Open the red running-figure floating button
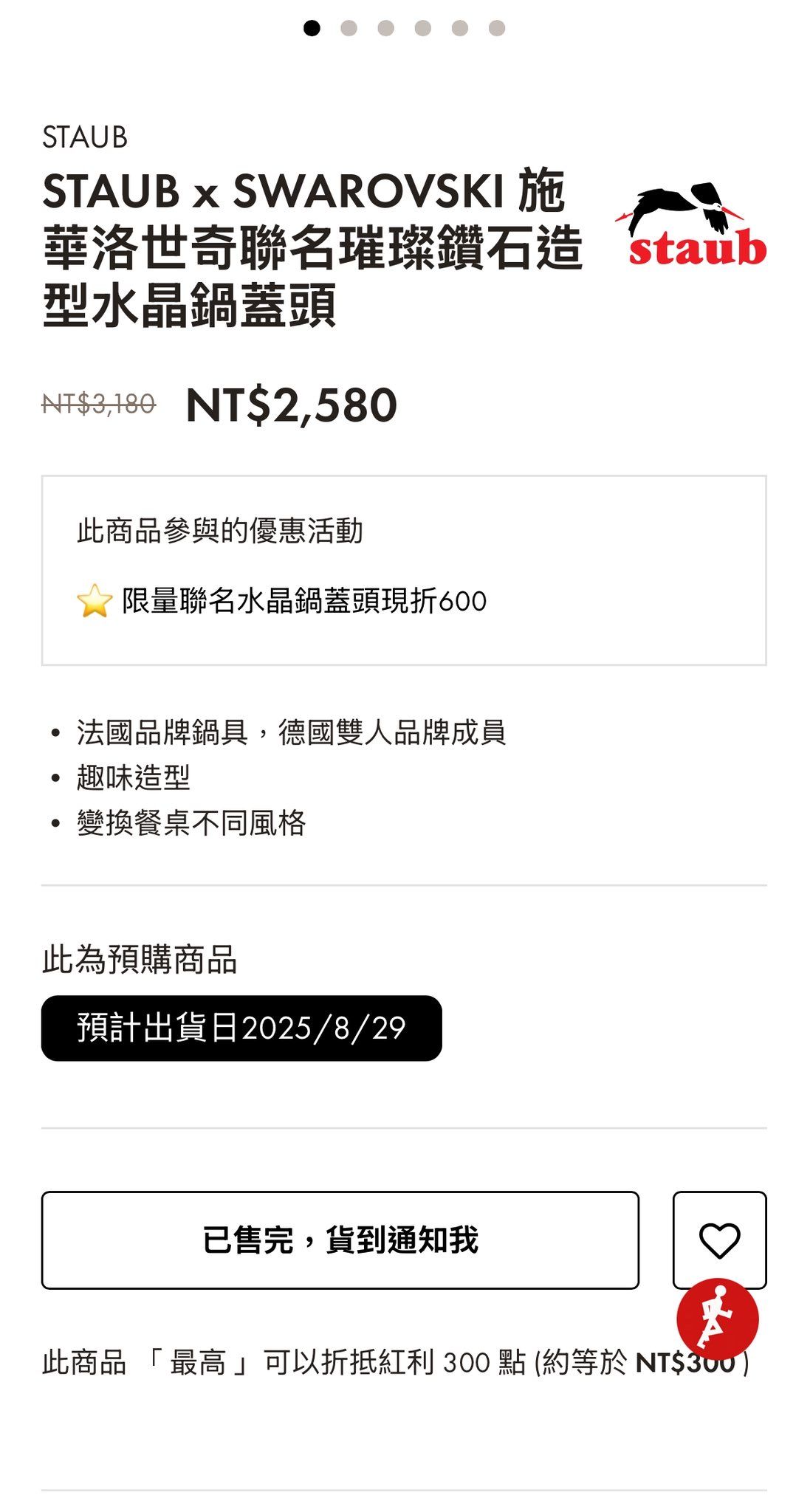The width and height of the screenshot is (796, 1512). click(x=718, y=1319)
